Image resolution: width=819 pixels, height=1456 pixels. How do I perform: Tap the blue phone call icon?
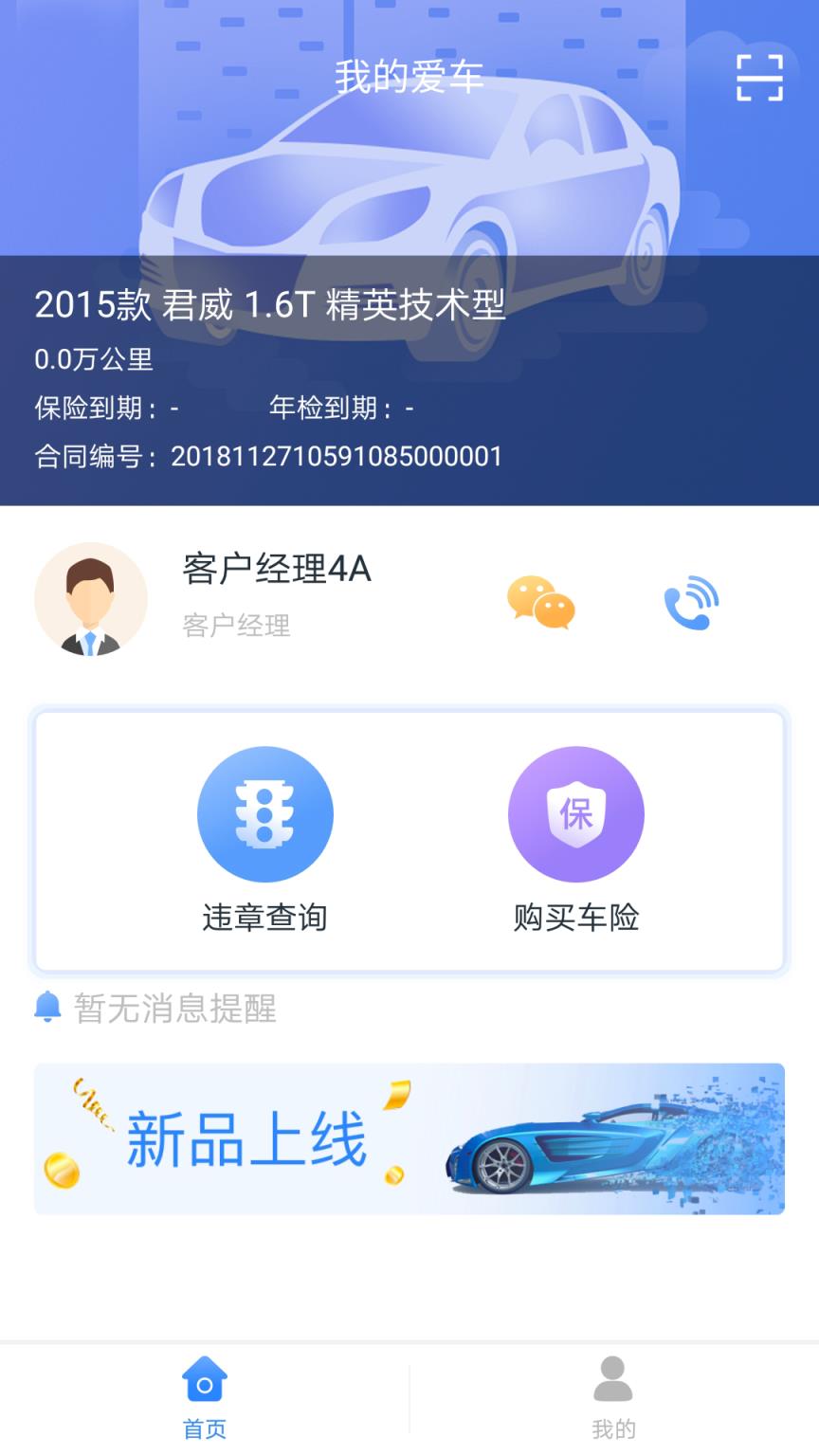click(690, 601)
